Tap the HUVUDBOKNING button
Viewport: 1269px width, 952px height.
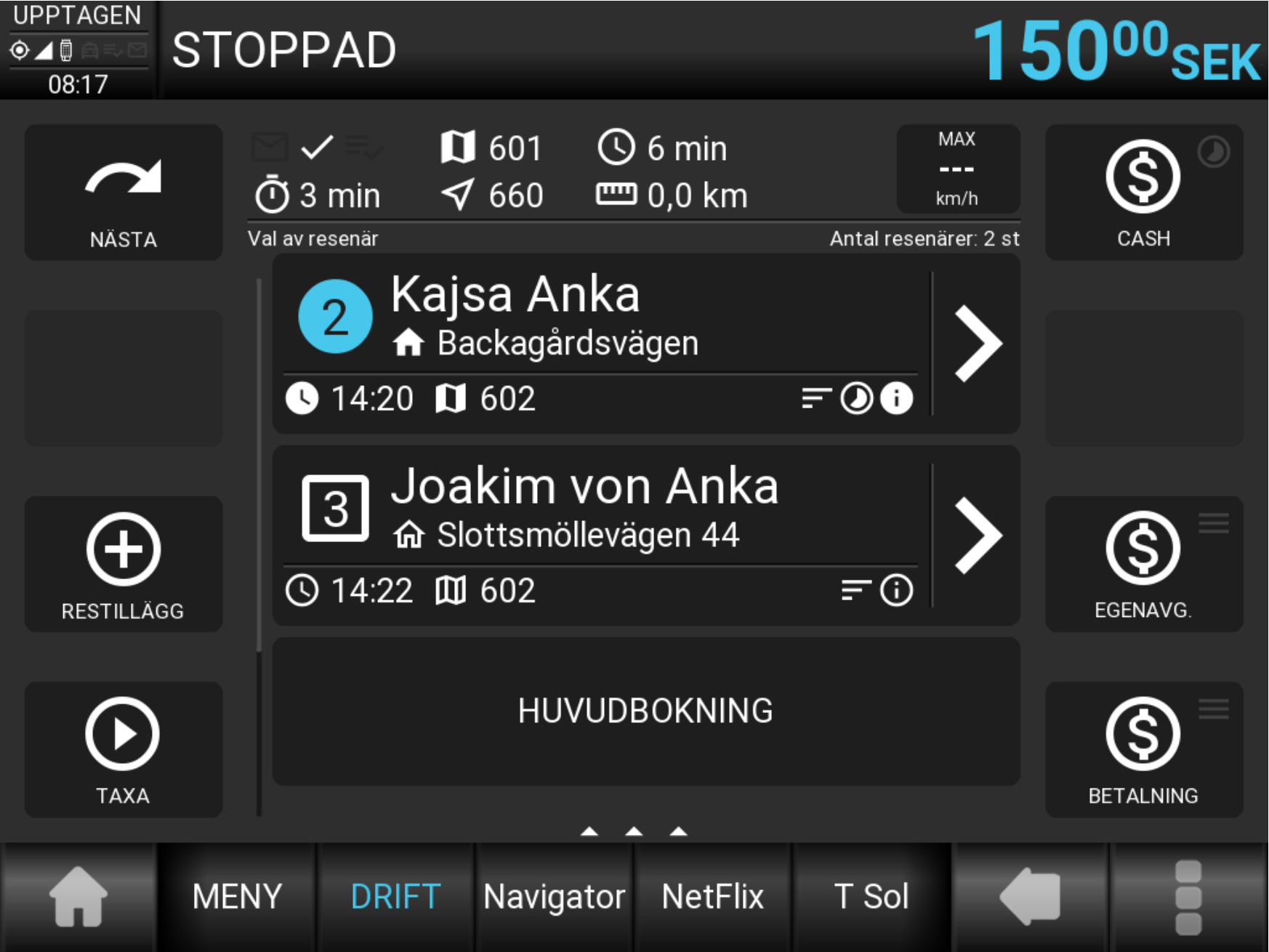click(645, 711)
